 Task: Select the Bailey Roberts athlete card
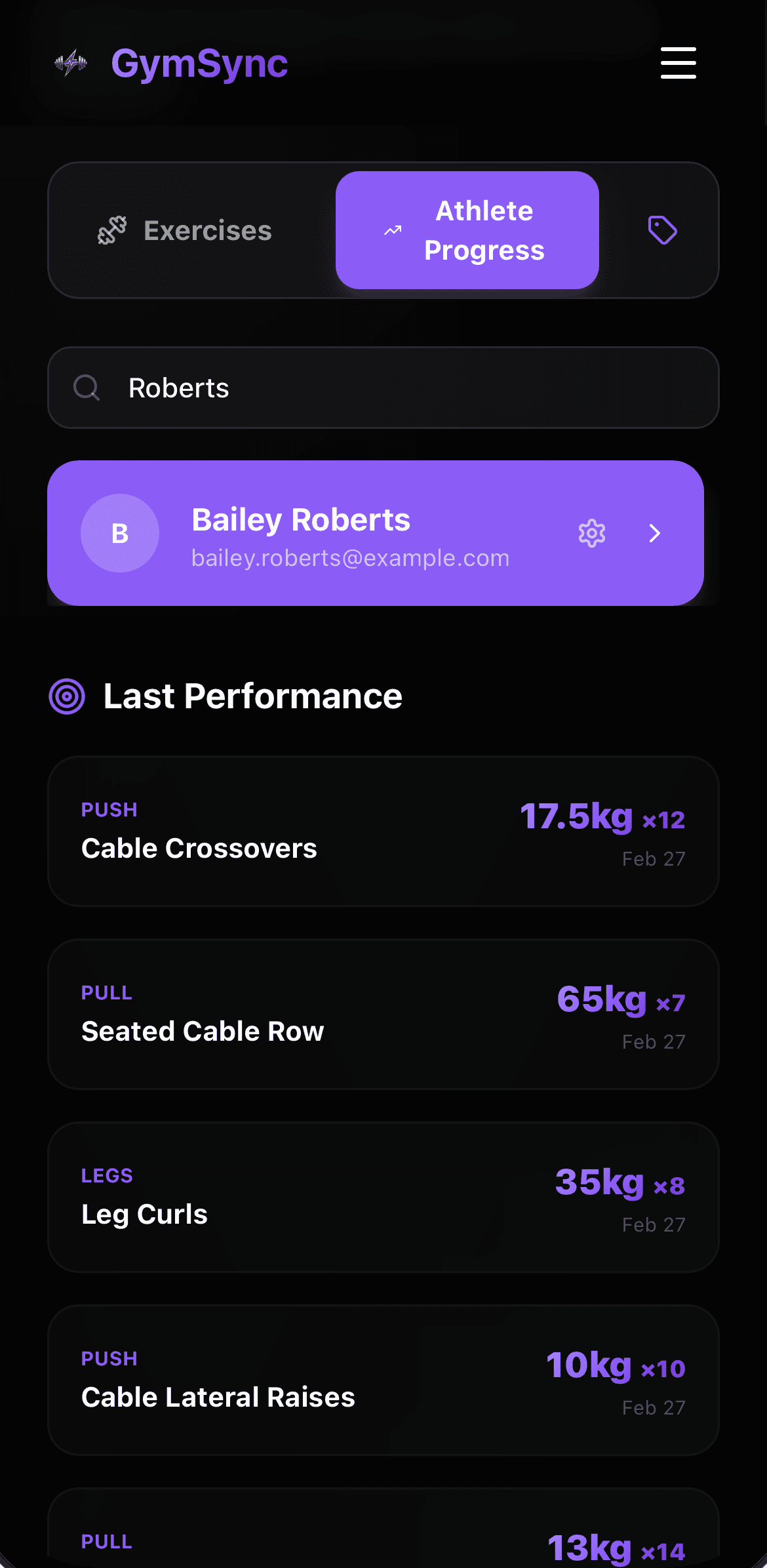pos(328,533)
